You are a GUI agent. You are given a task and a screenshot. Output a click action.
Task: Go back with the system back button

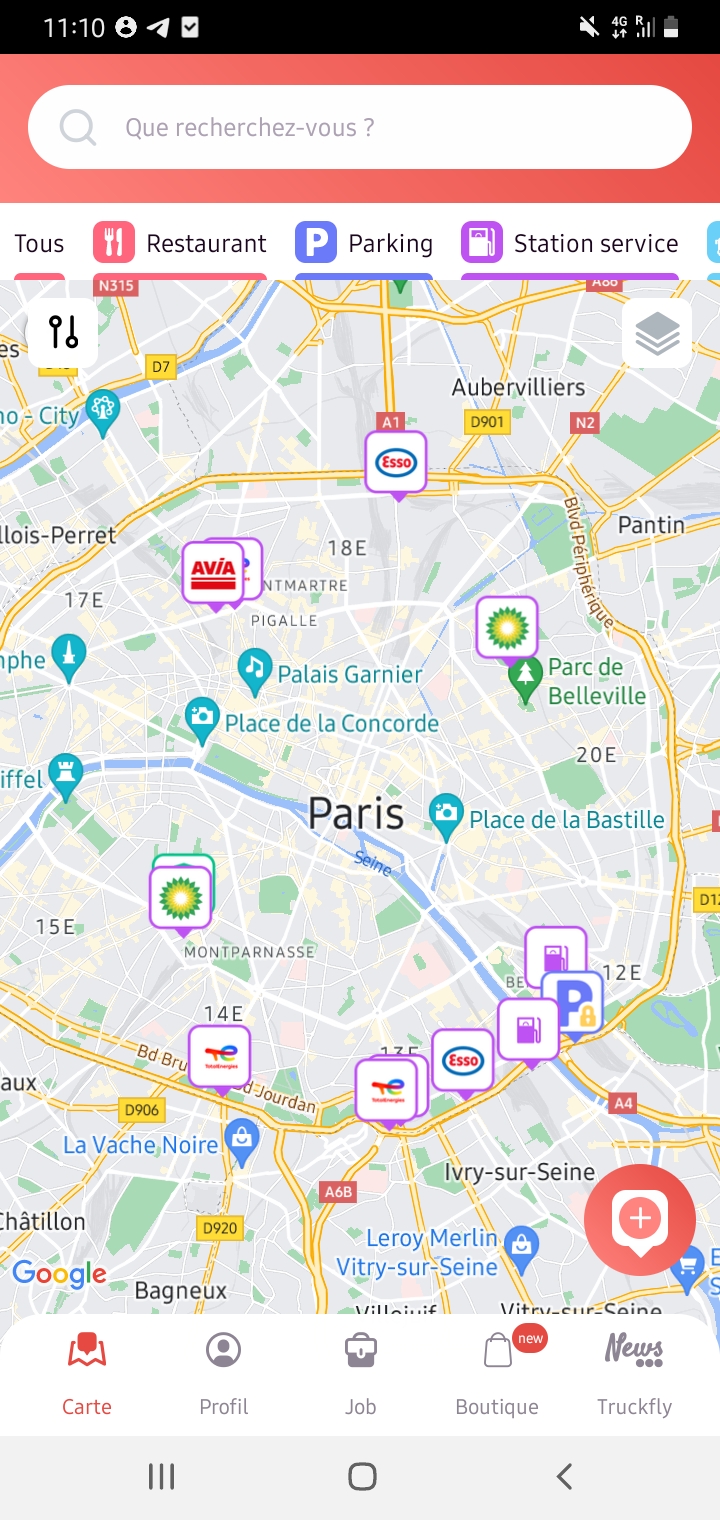tap(564, 1476)
